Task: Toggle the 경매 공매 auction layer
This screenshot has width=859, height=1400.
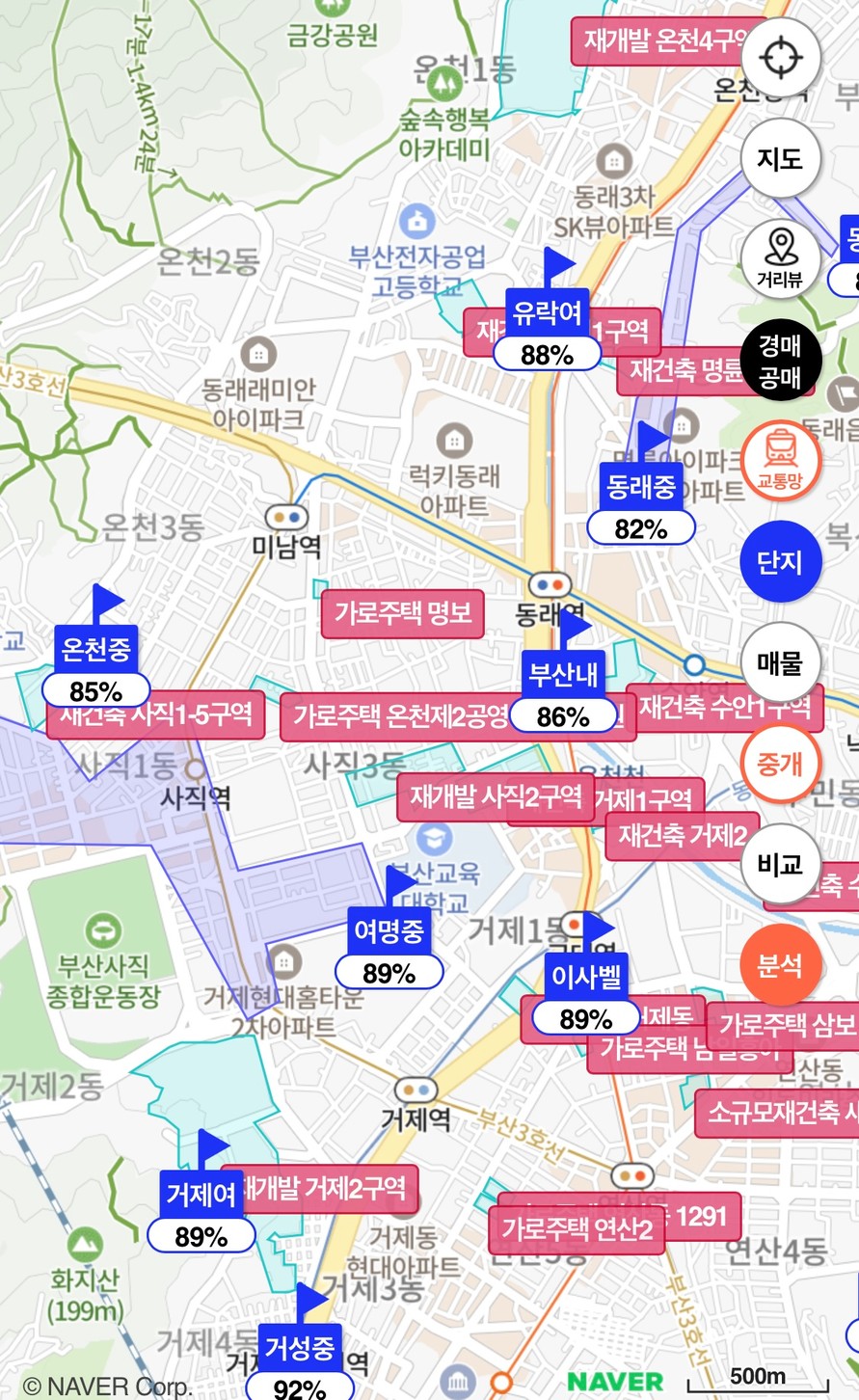Action: [780, 361]
